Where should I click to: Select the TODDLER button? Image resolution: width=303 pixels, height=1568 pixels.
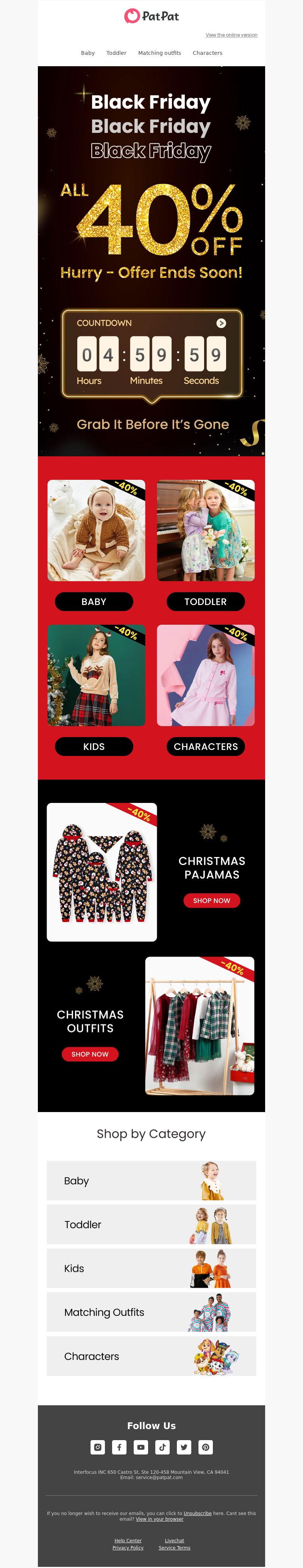click(205, 601)
